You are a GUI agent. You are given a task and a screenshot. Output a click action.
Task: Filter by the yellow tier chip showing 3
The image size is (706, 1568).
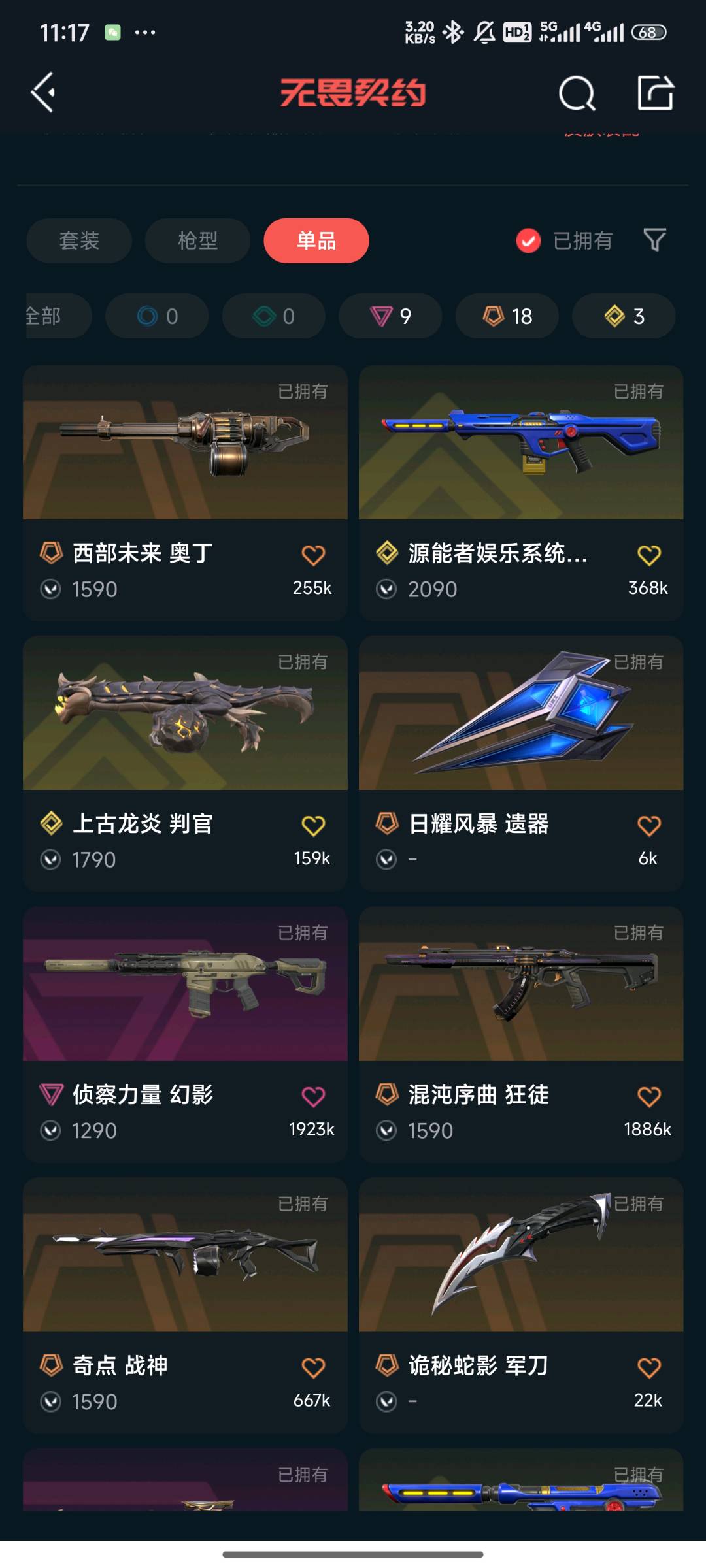624,316
